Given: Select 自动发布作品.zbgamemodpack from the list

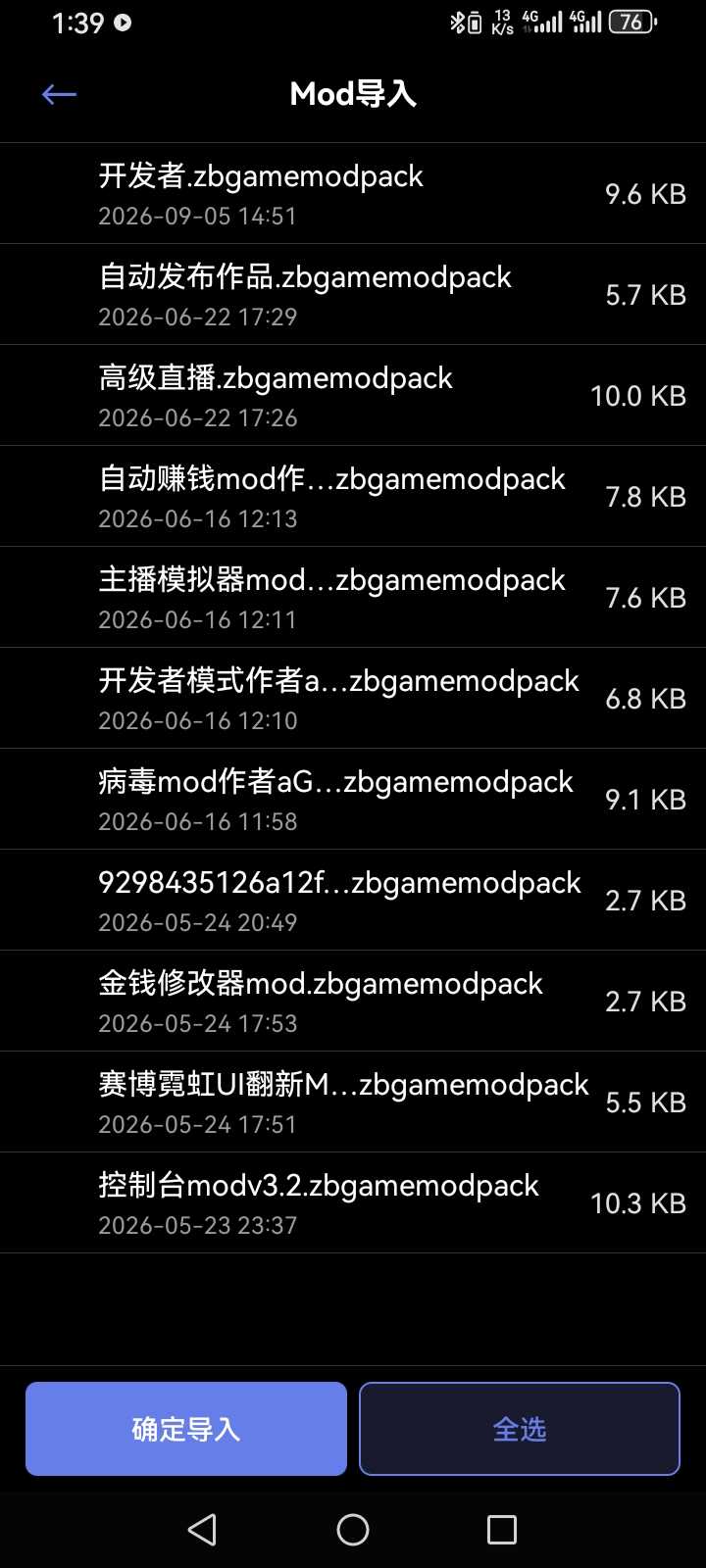Looking at the screenshot, I should [353, 294].
